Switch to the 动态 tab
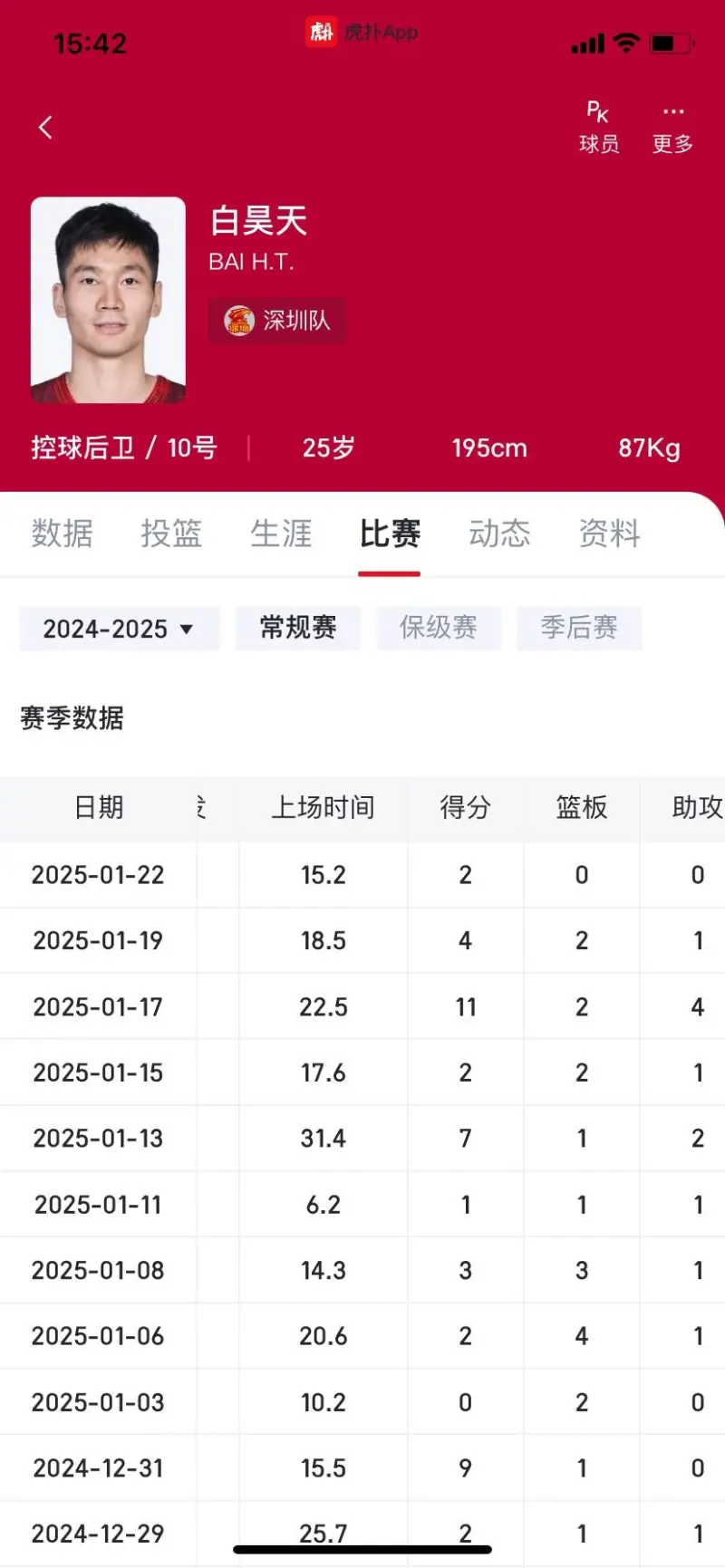This screenshot has height=1568, width=725. (499, 534)
